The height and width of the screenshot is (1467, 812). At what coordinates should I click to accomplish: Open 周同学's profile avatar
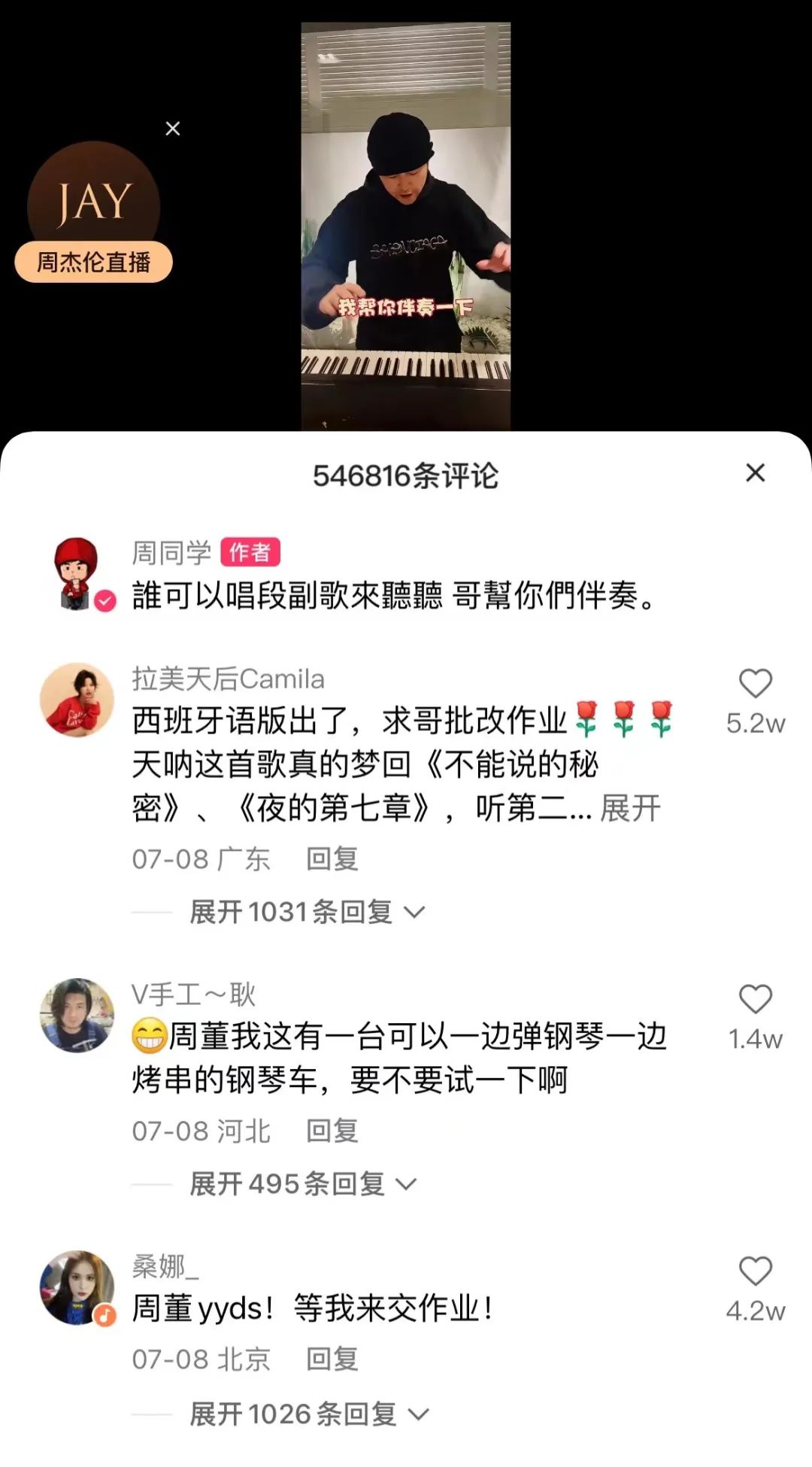[77, 573]
